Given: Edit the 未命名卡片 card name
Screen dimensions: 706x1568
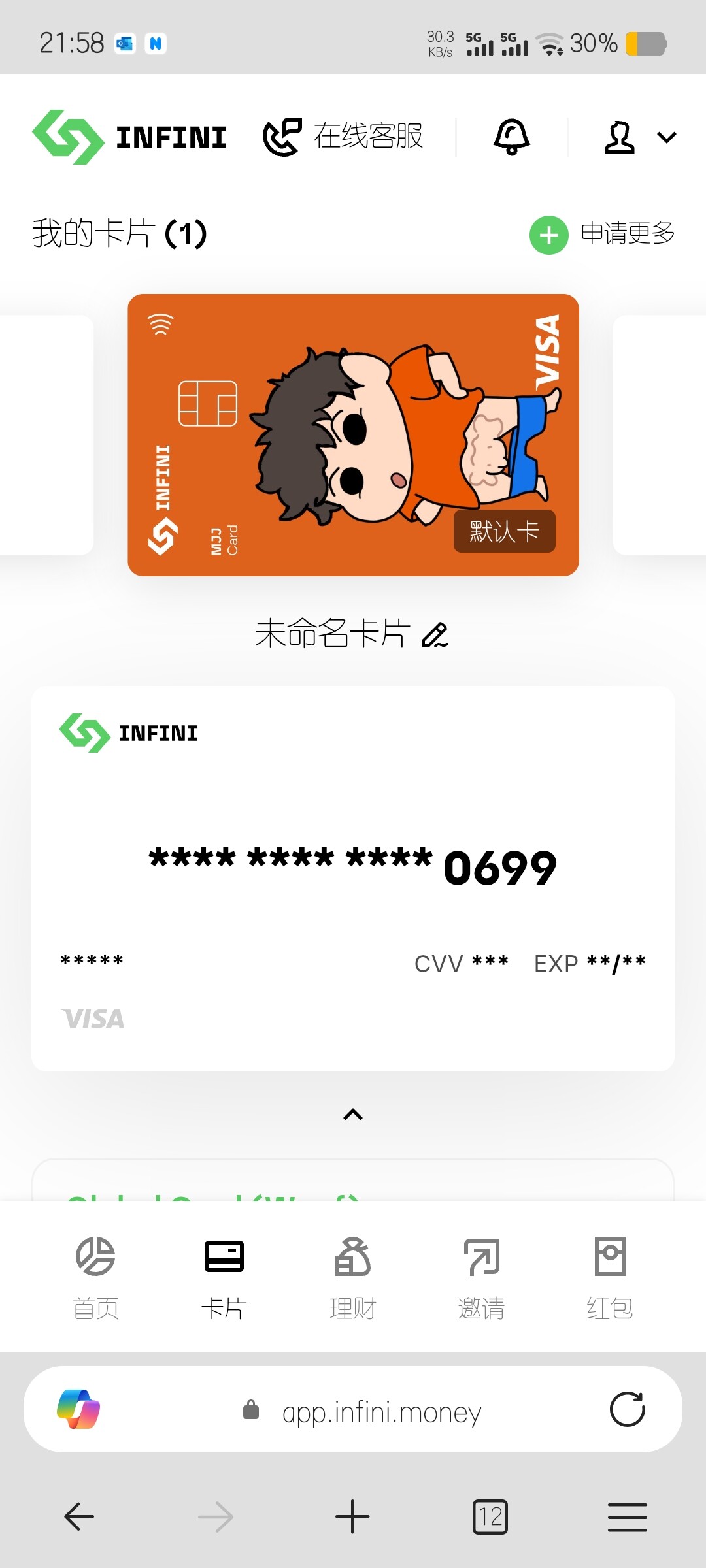Looking at the screenshot, I should [x=435, y=634].
